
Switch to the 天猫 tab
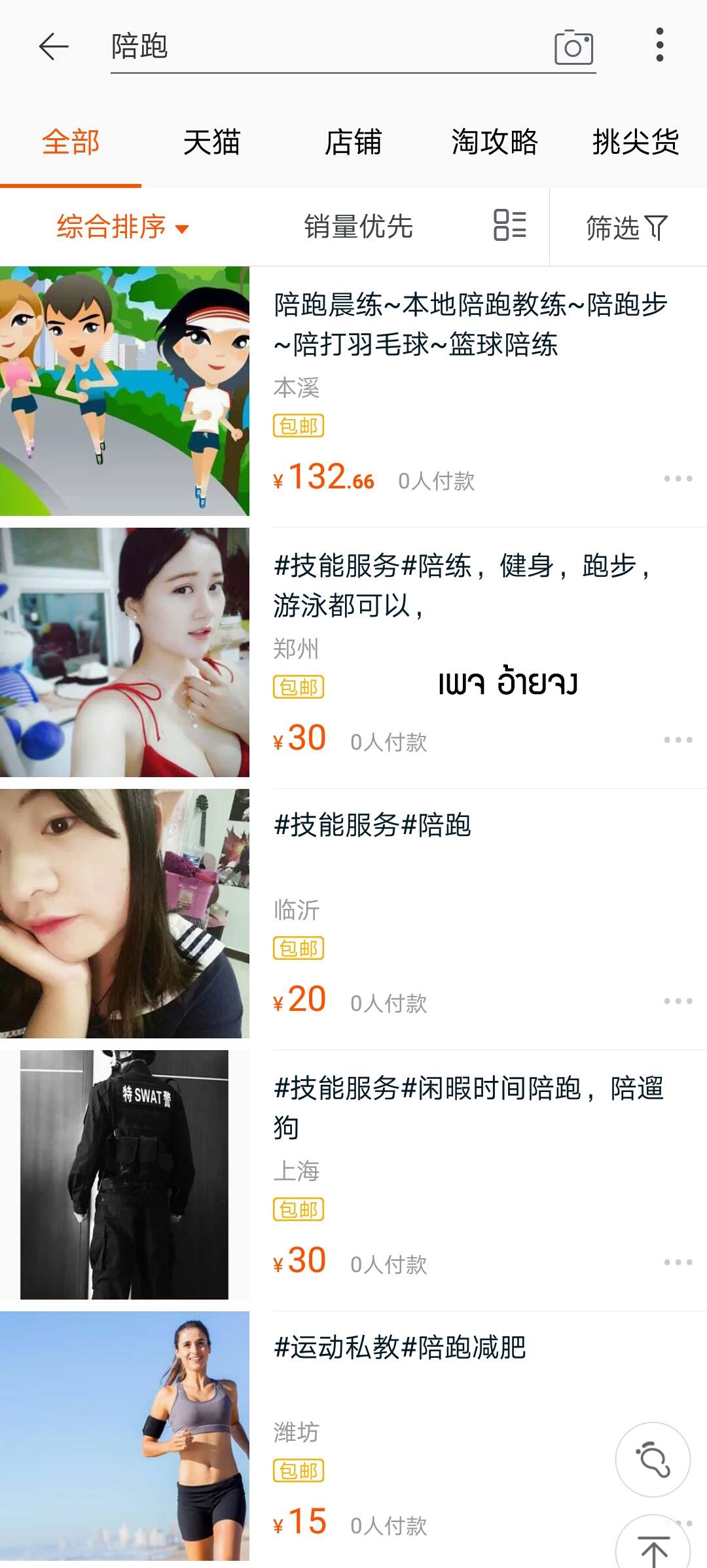211,142
